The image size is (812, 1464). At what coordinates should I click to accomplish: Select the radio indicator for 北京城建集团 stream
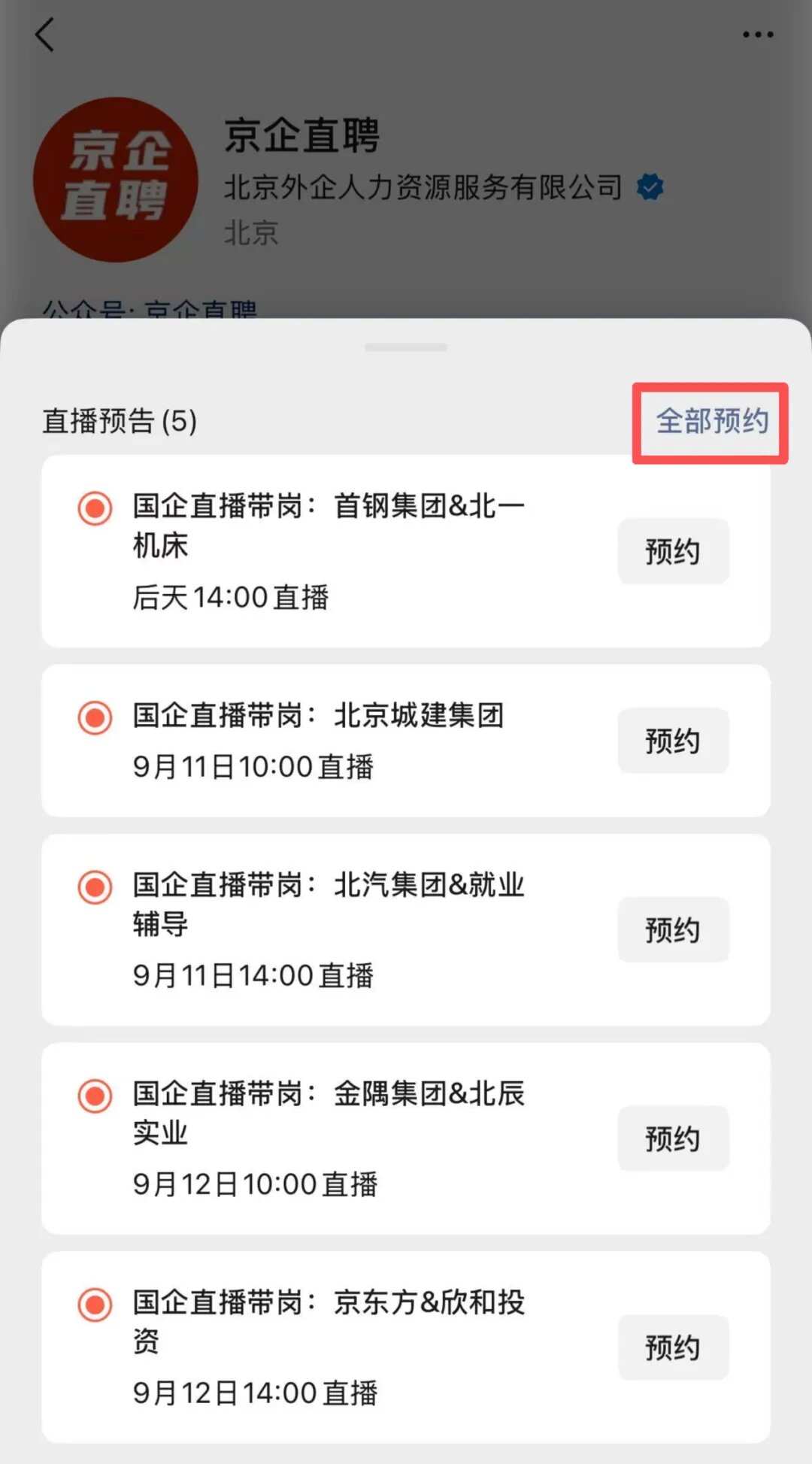point(94,718)
